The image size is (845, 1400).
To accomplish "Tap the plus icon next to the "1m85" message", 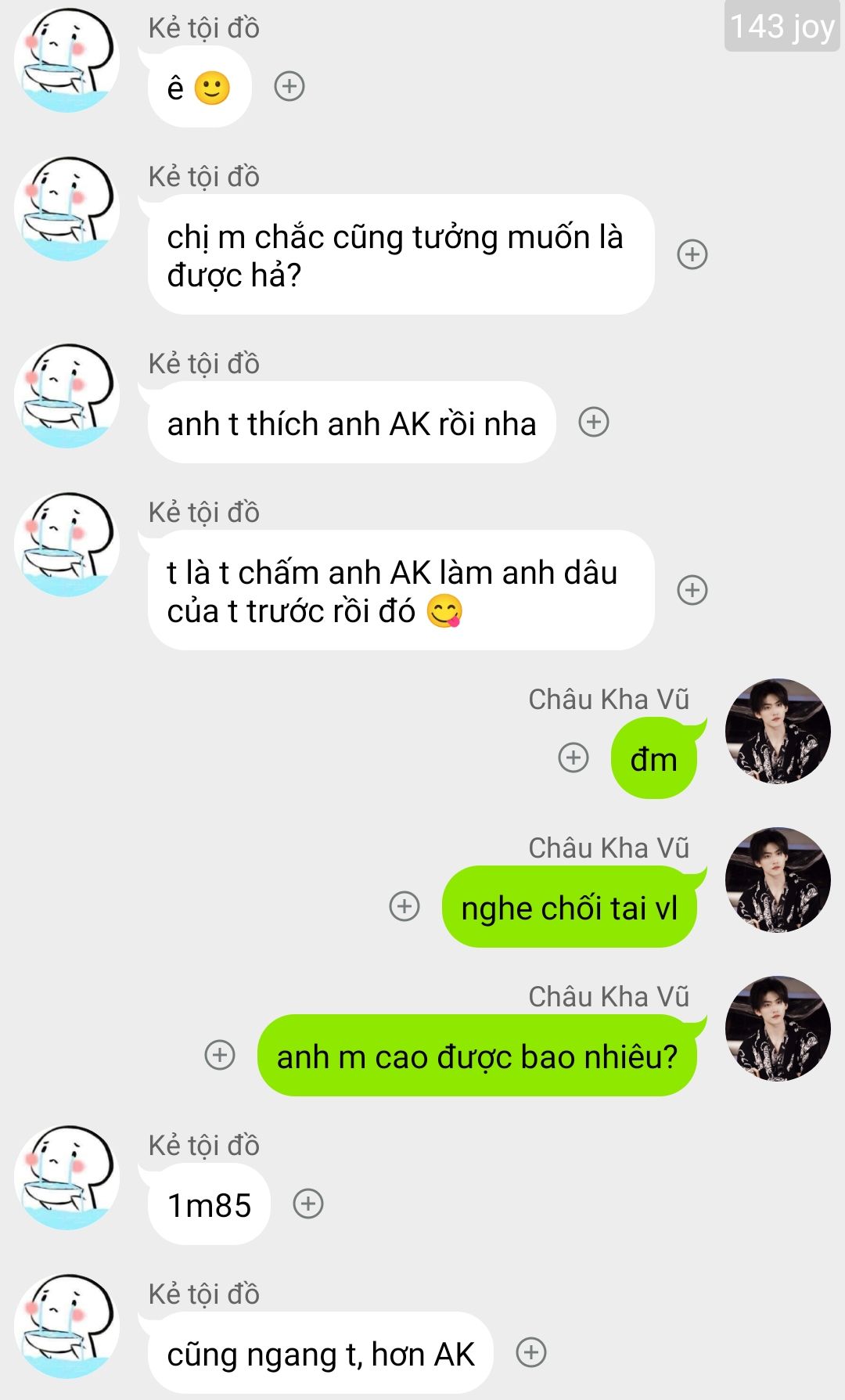I will click(x=308, y=1204).
